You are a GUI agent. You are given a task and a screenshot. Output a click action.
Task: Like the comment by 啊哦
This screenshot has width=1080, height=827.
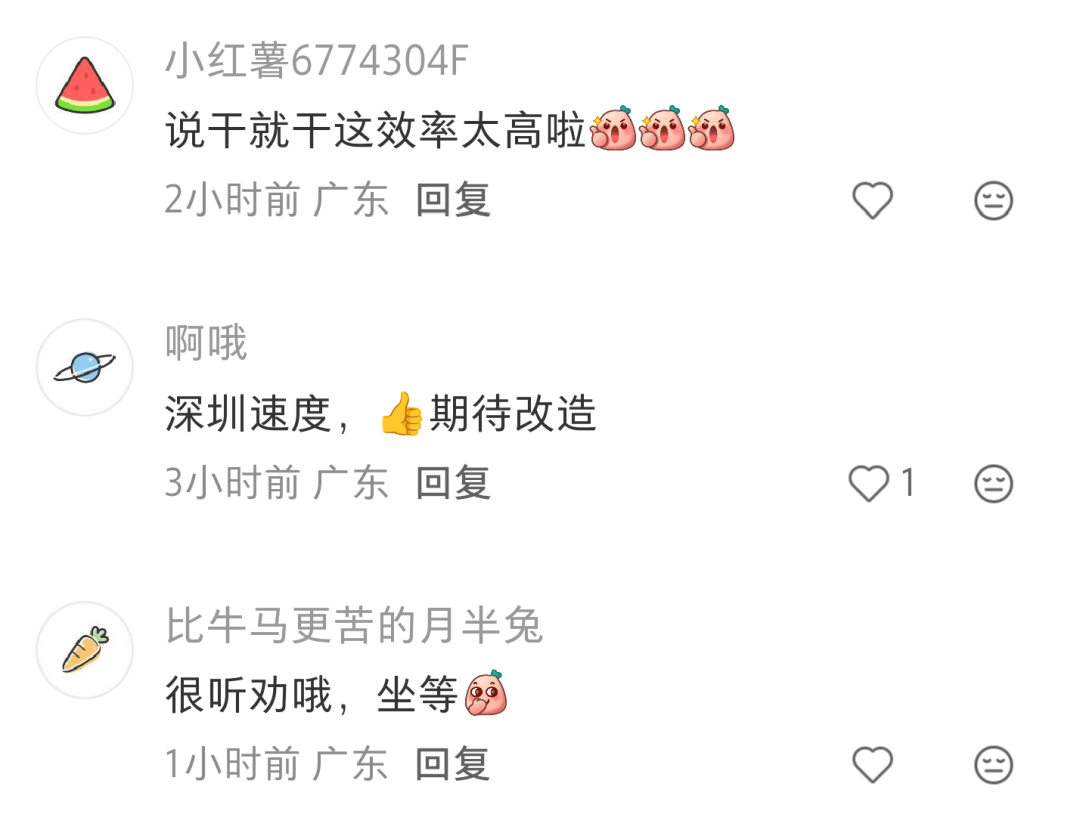(x=869, y=484)
